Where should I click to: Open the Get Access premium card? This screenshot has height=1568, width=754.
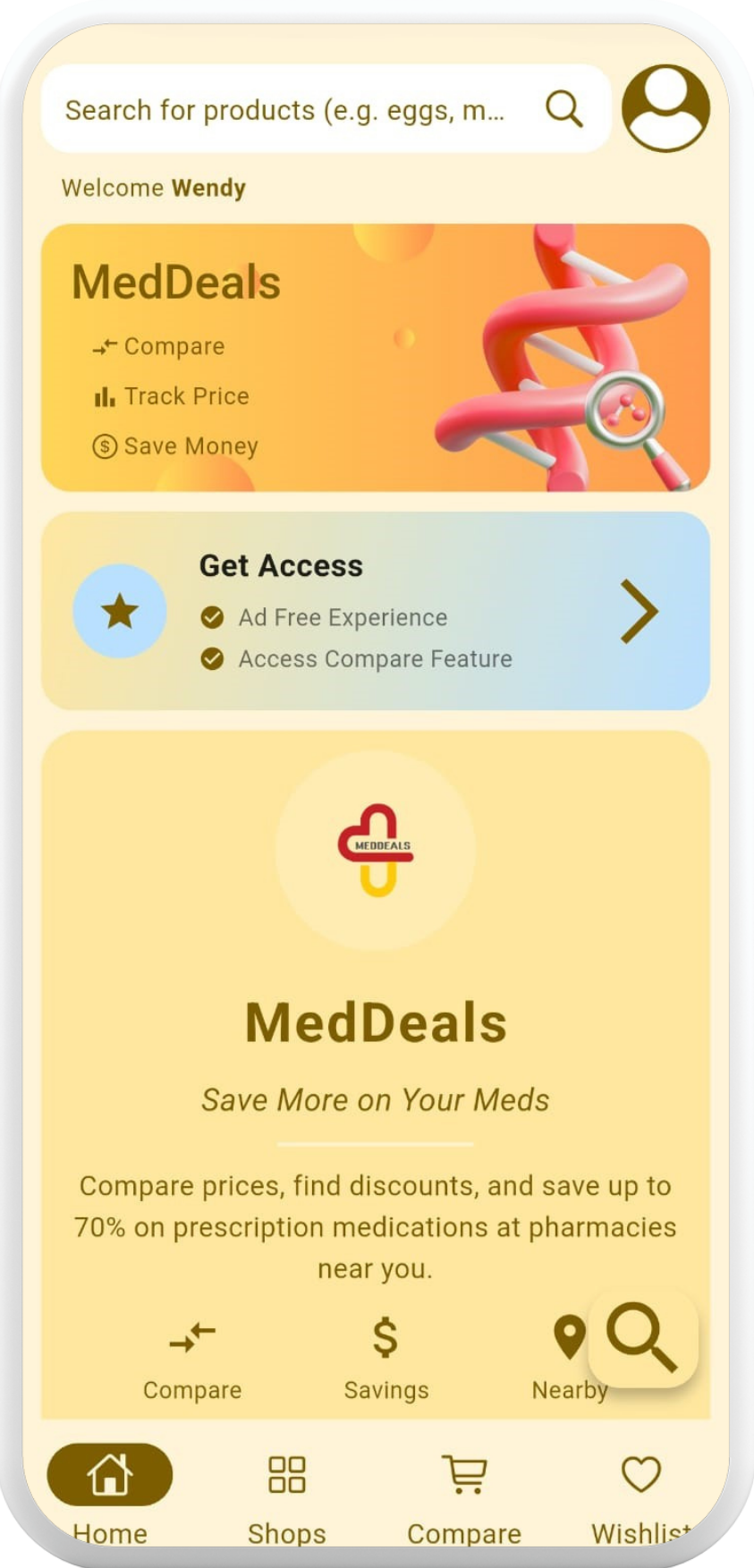[376, 611]
